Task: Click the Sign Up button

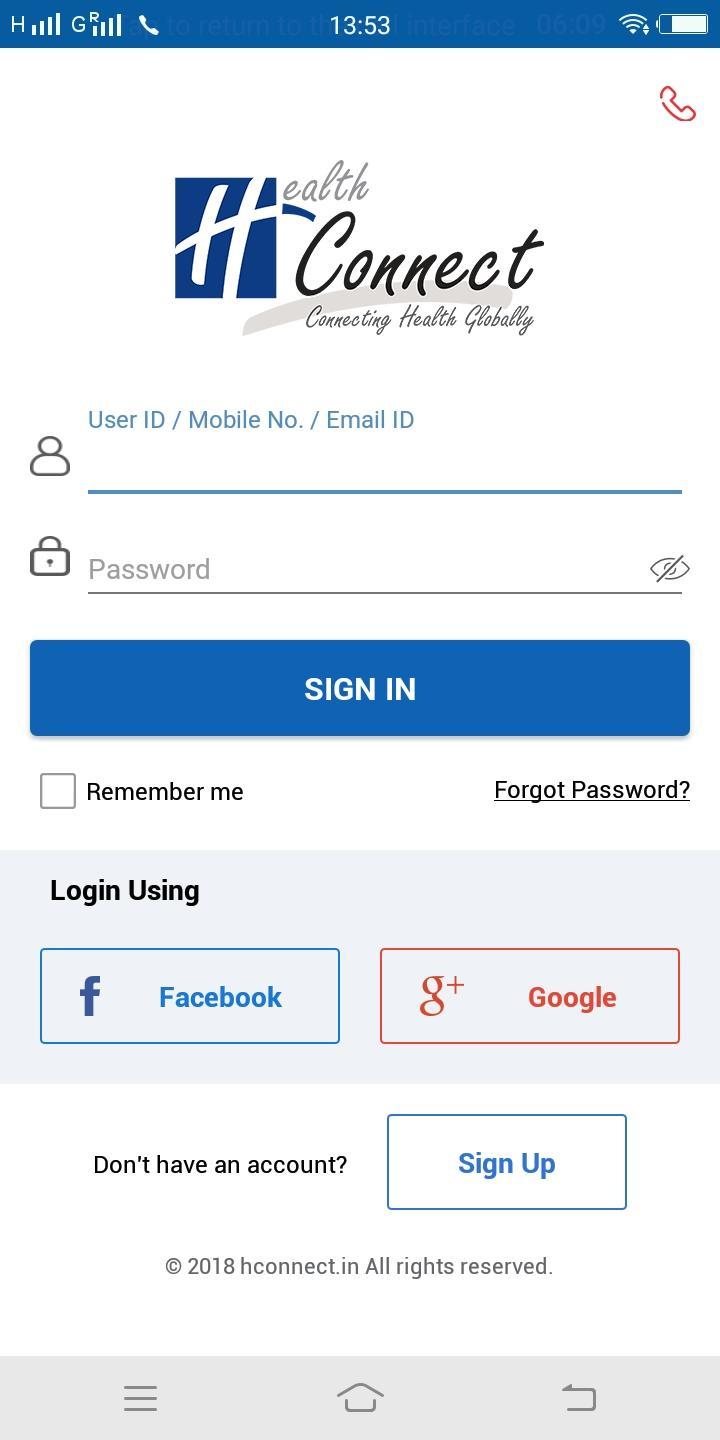Action: click(506, 1162)
